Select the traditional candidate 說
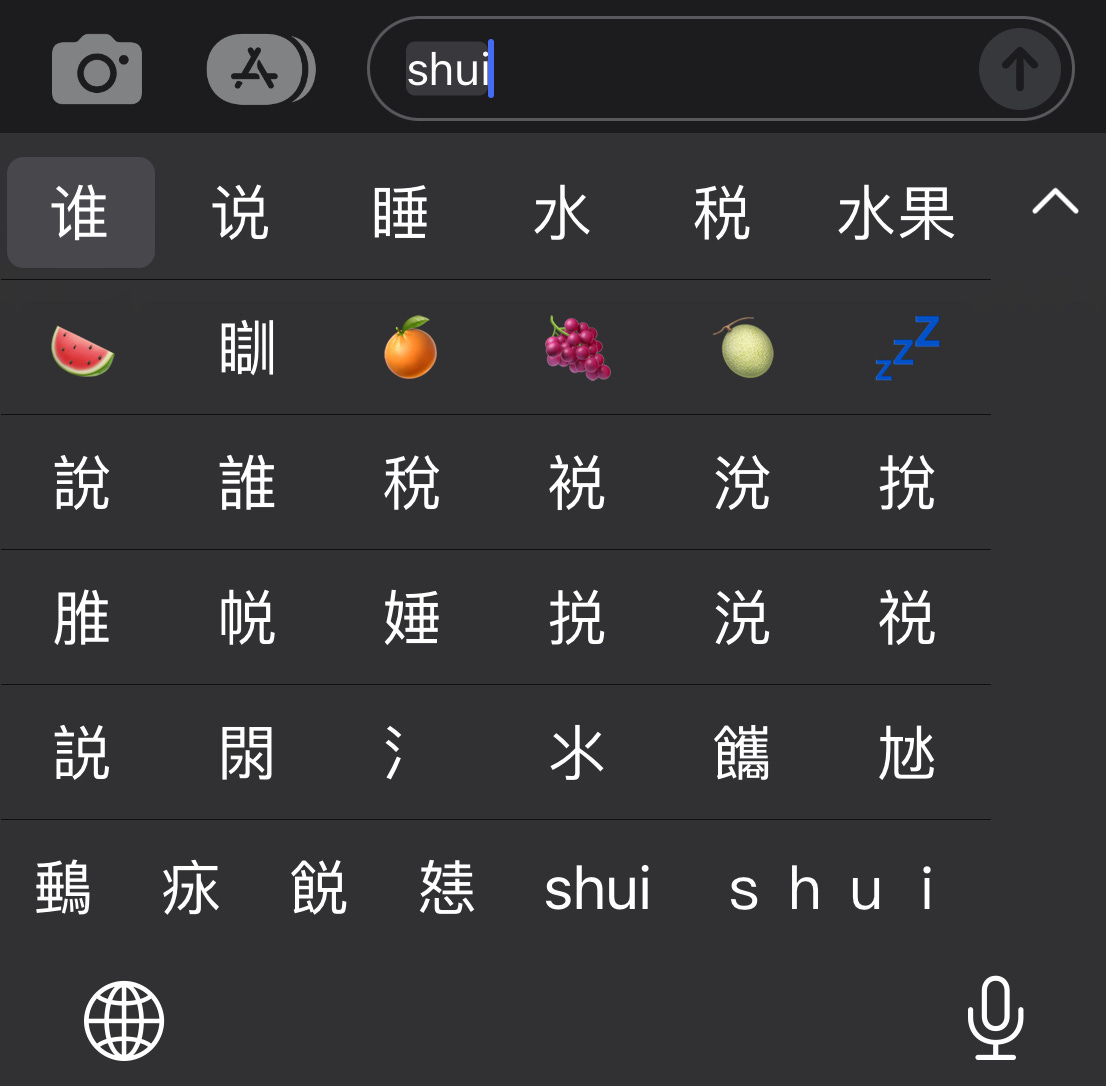 82,483
